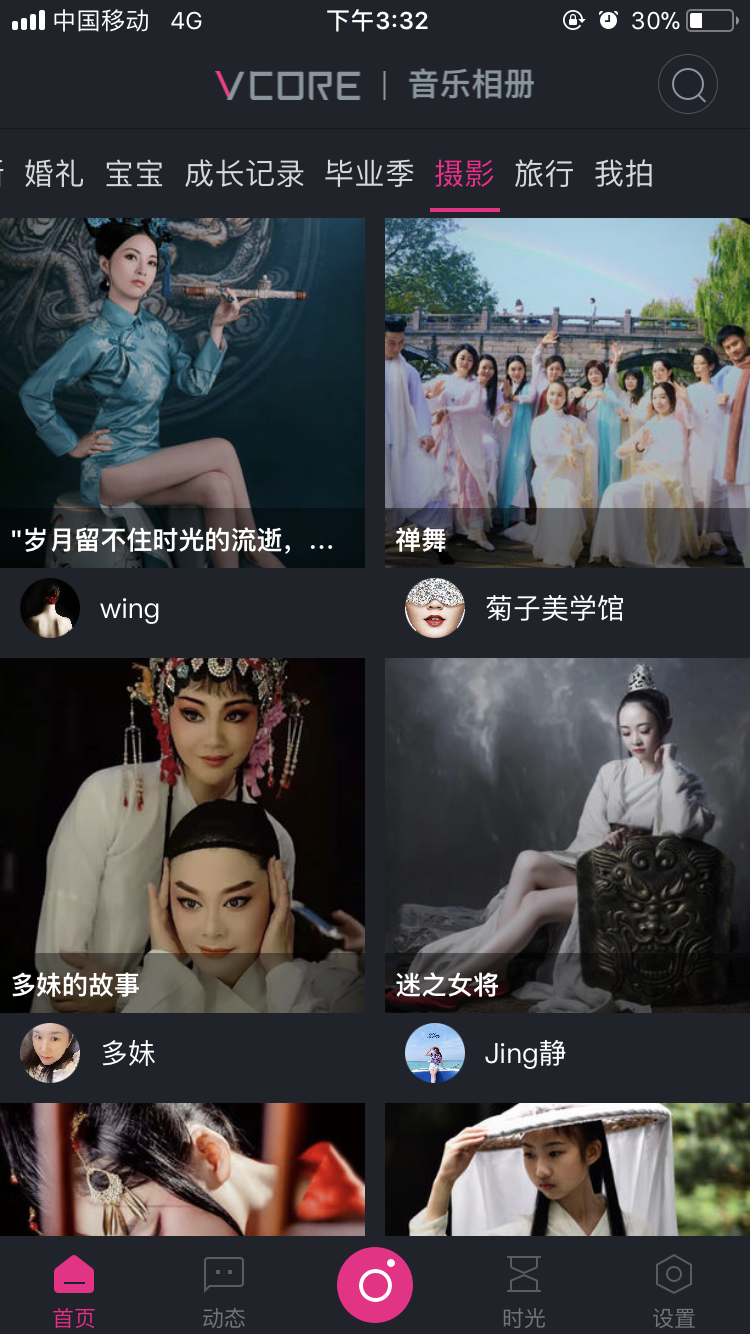Switch to the 婚礼 category tab
The width and height of the screenshot is (750, 1334).
click(54, 174)
